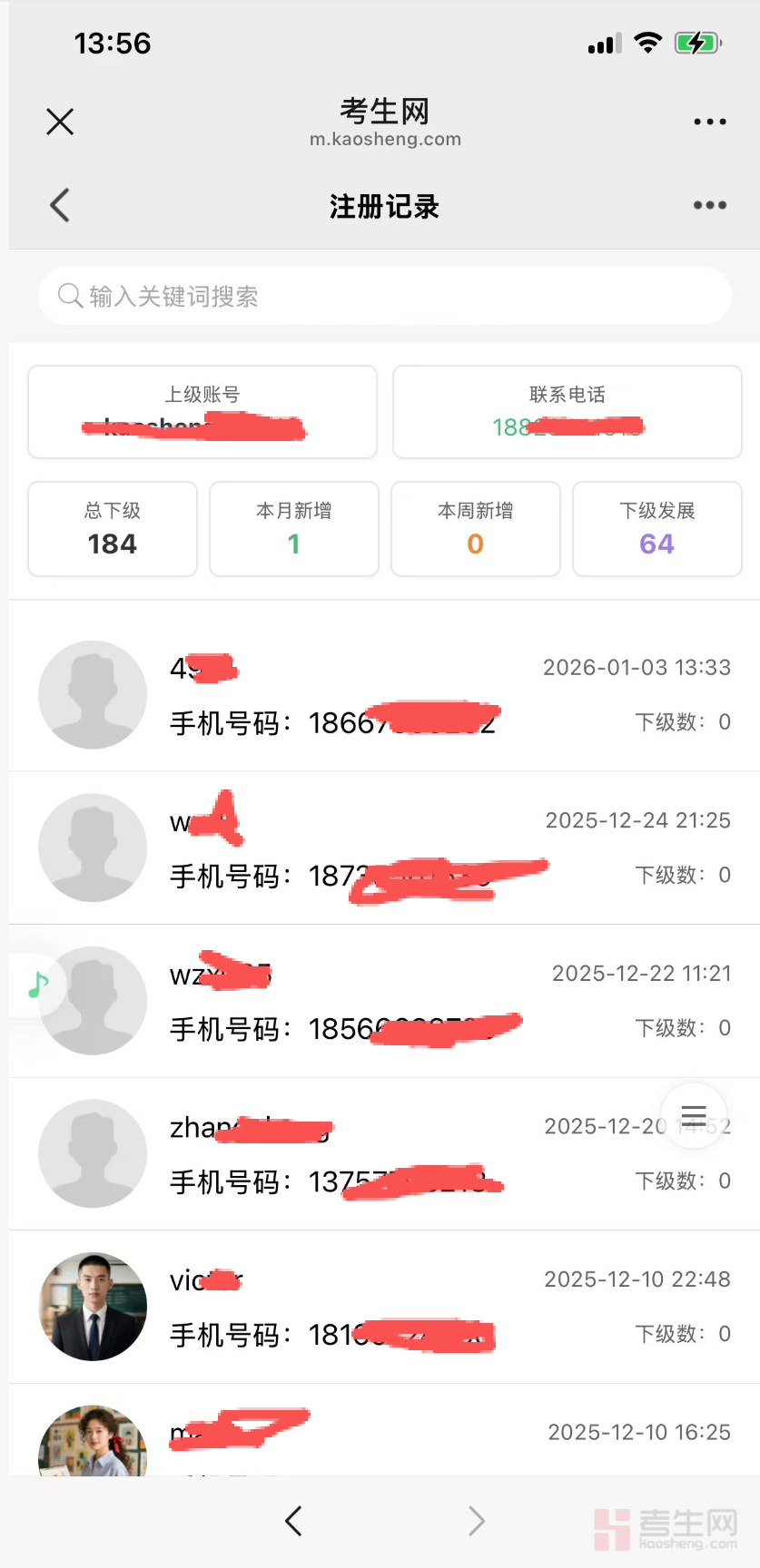This screenshot has height=1568, width=760.
Task: Open the browser overflow menu beside 考生网
Action: point(709,122)
